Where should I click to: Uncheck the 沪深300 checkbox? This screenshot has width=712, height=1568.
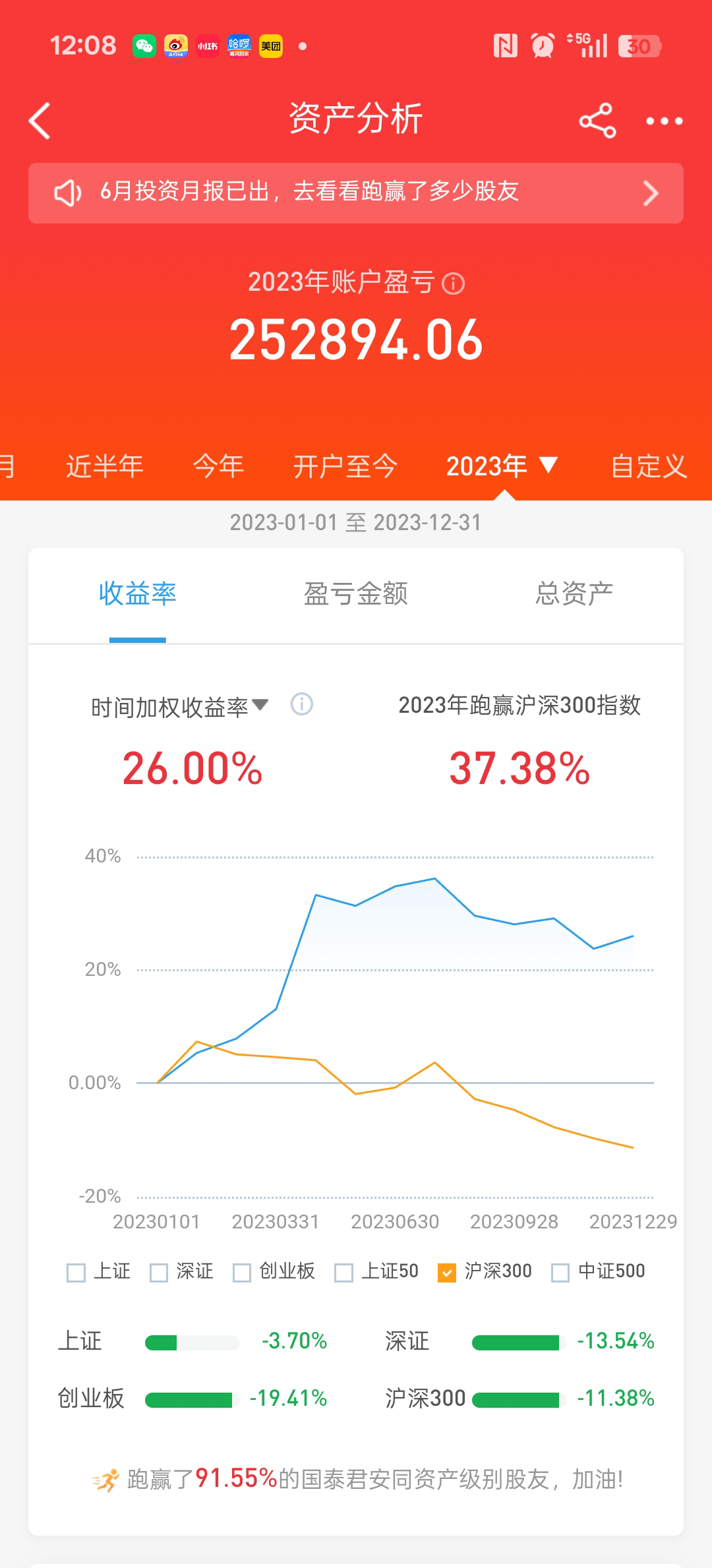447,1272
